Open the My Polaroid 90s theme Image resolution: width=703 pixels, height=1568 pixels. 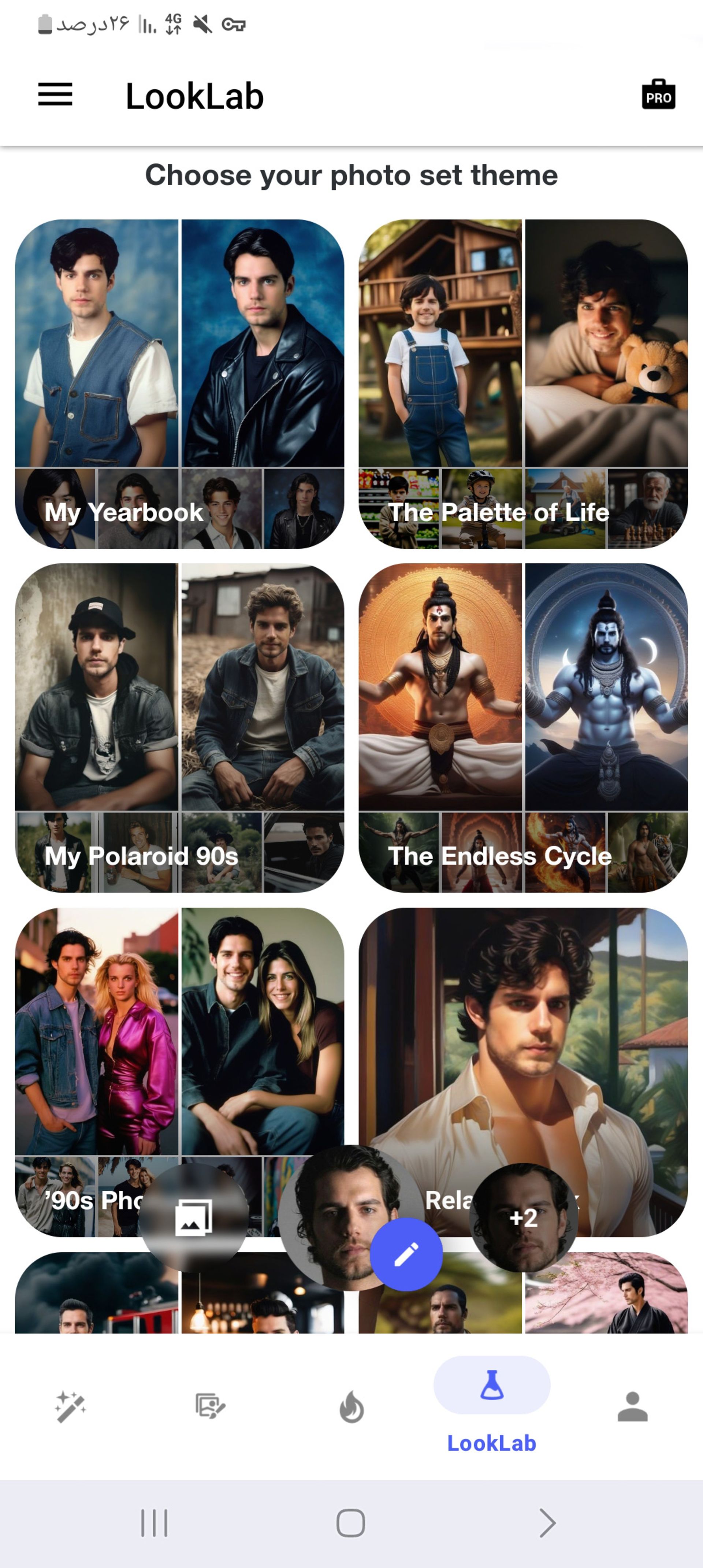[179, 727]
